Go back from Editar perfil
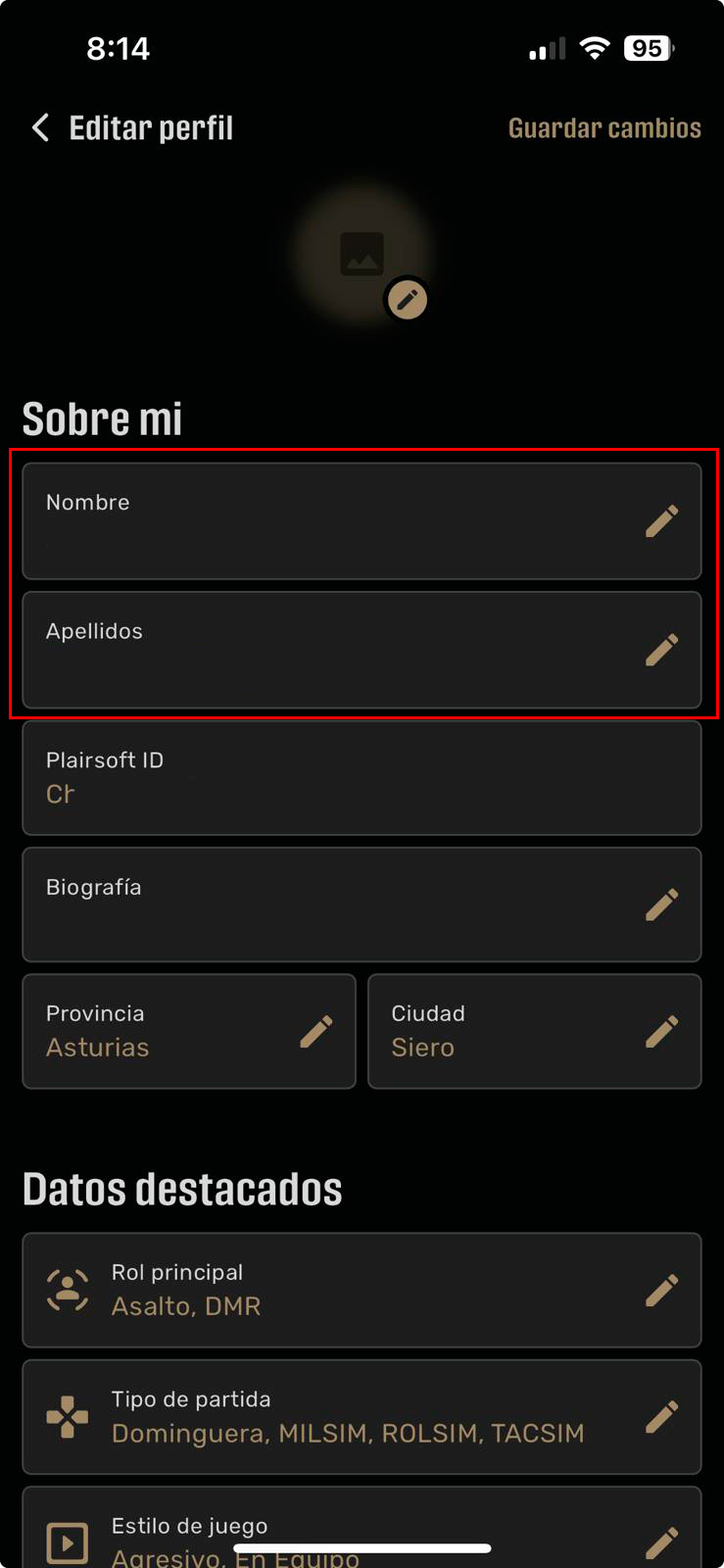This screenshot has width=724, height=1568. point(41,127)
